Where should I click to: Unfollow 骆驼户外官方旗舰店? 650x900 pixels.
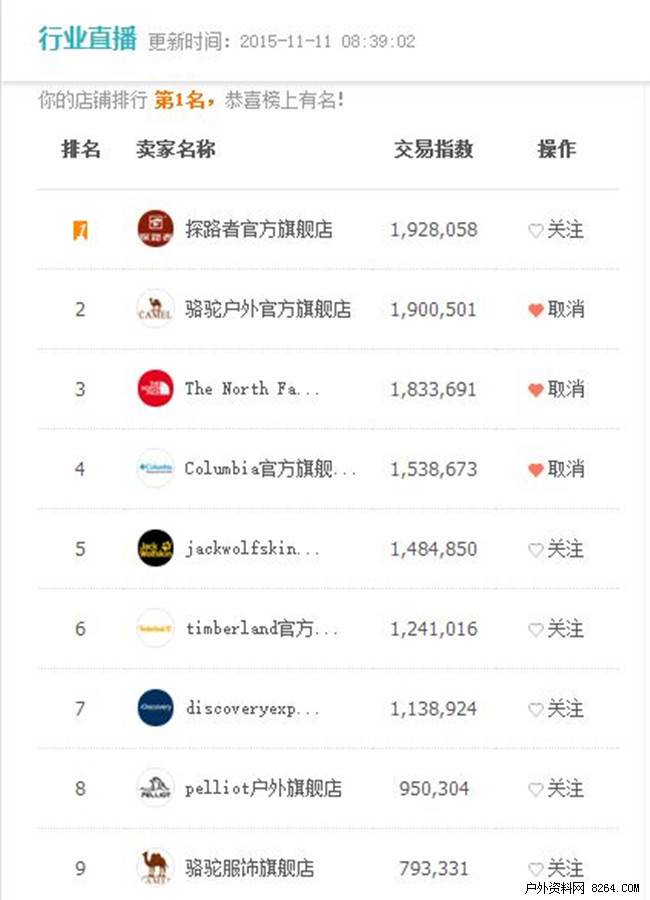[x=556, y=310]
